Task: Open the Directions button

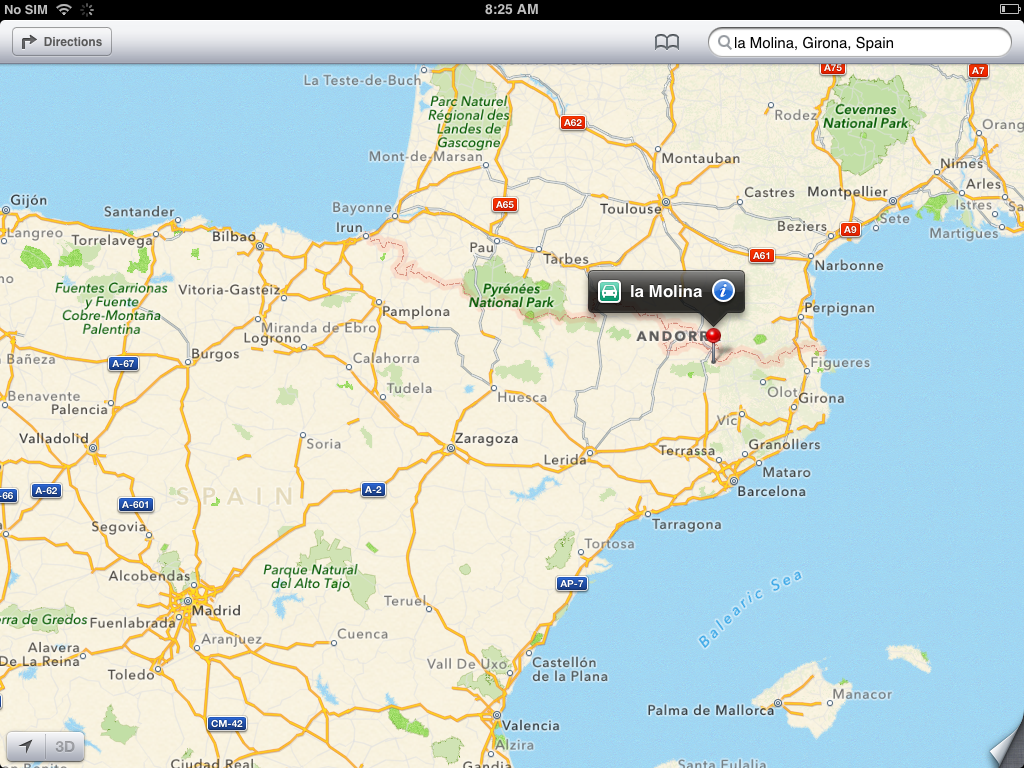Action: (62, 42)
